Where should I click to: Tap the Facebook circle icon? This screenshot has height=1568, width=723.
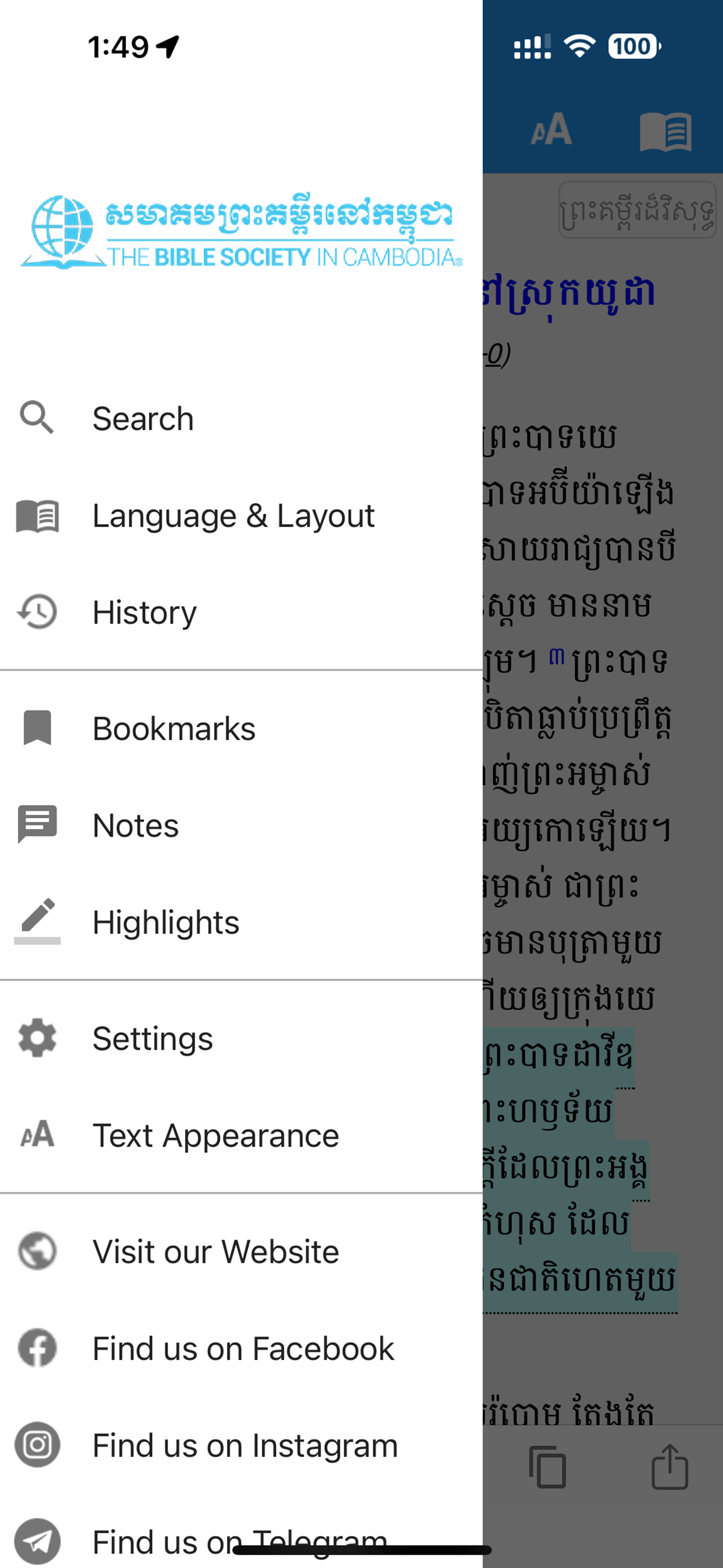(x=37, y=1348)
